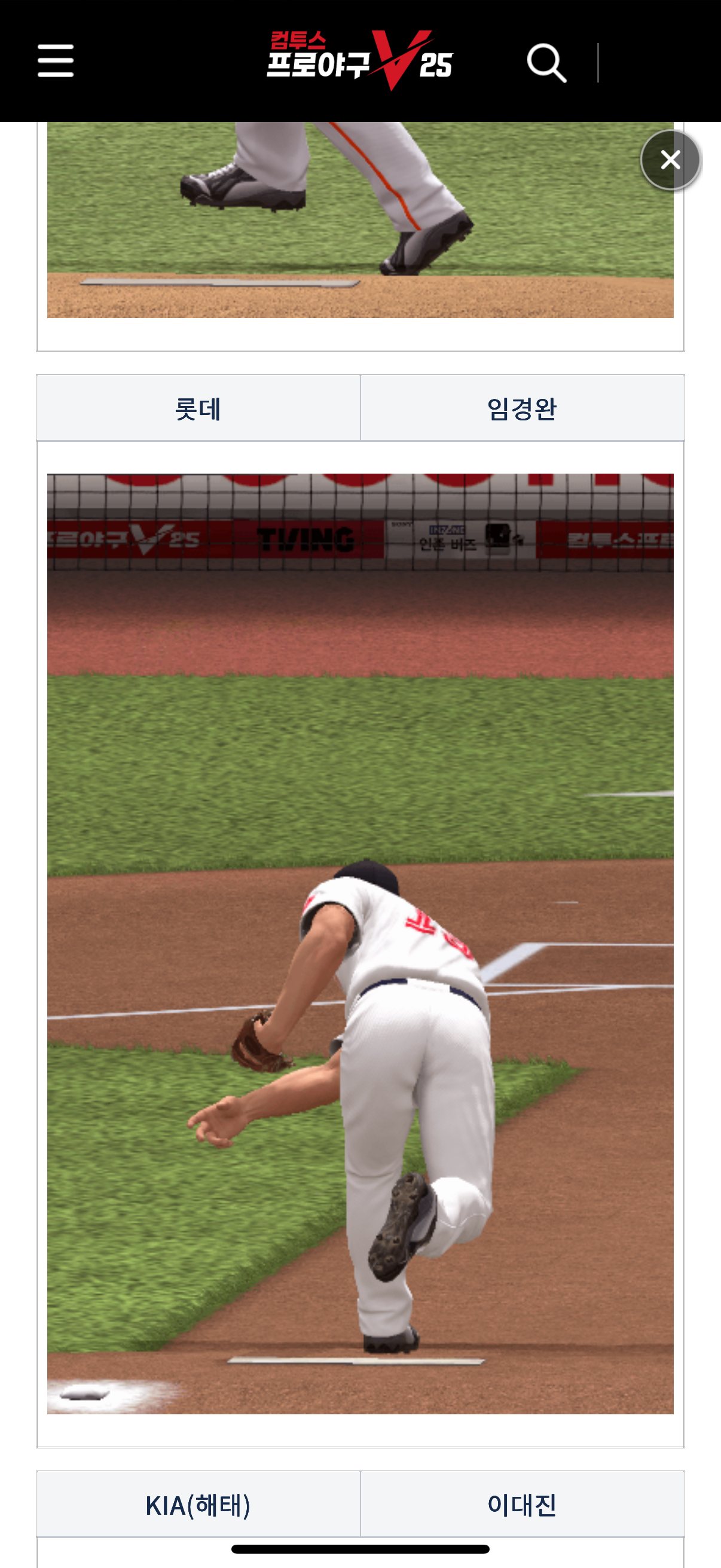
Task: Open the search magnifier
Action: point(546,62)
